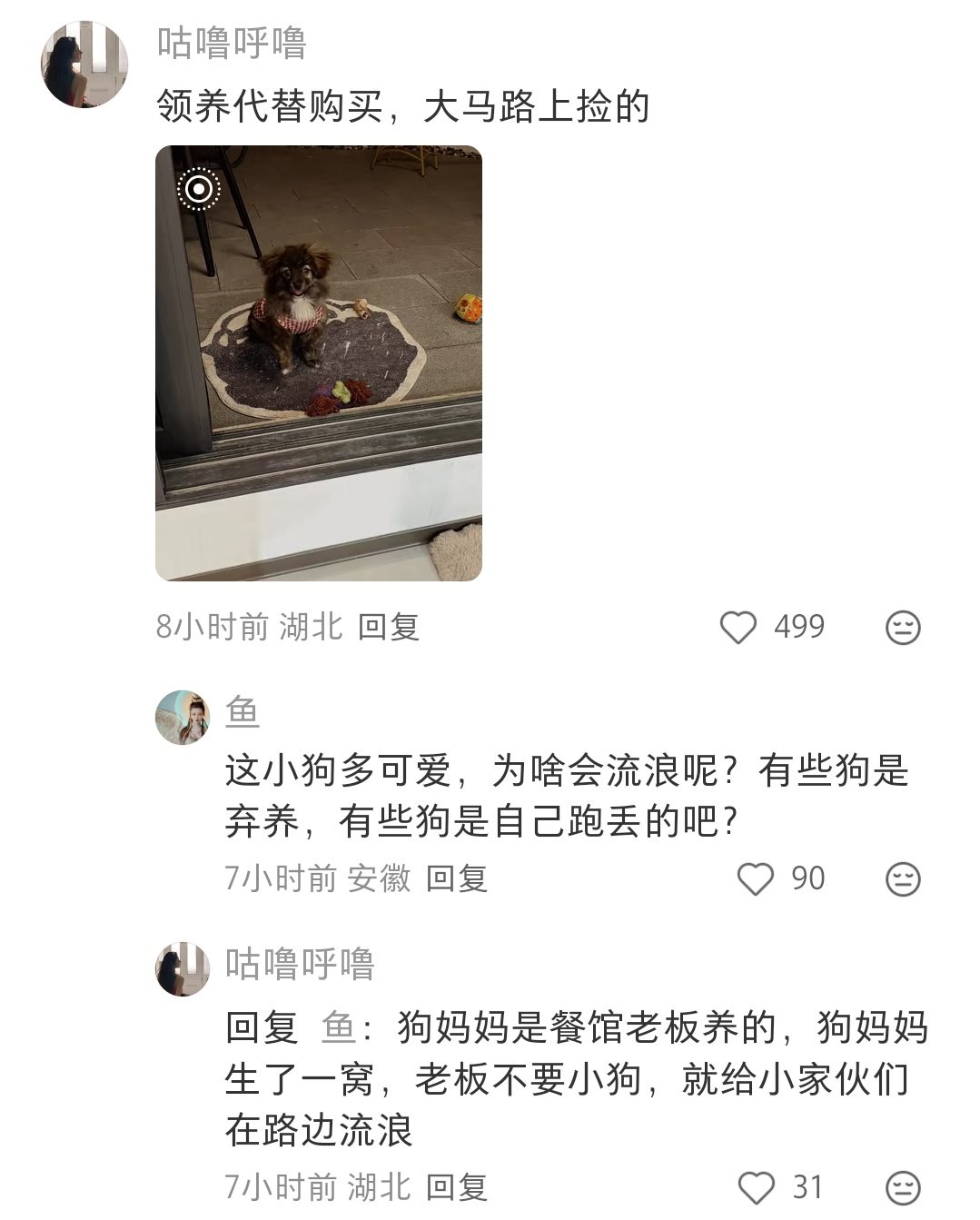This screenshot has height=1220, width=980.
Task: Open 鱼's profile avatar
Action: click(183, 717)
